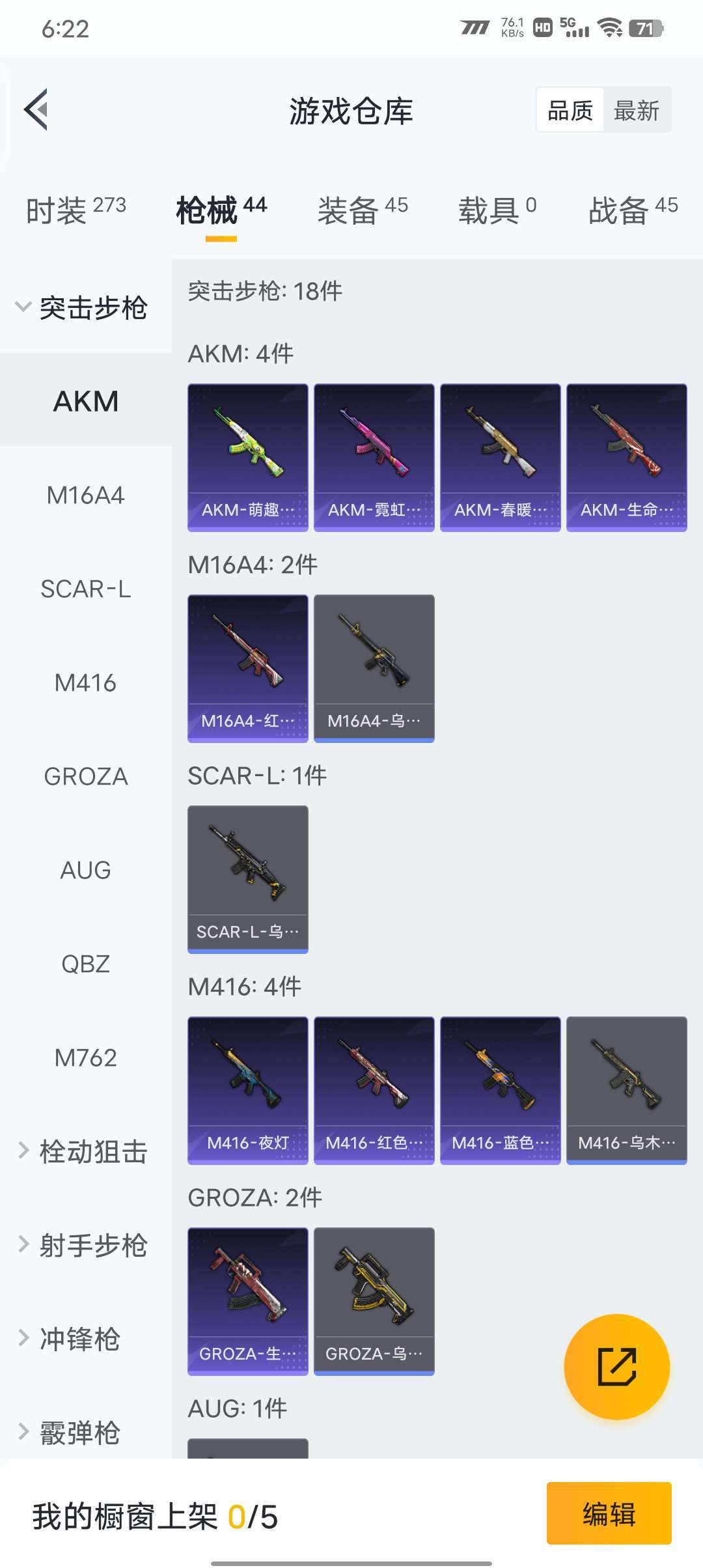
Task: Open the AKM-萌趣 skin tile
Action: [248, 458]
